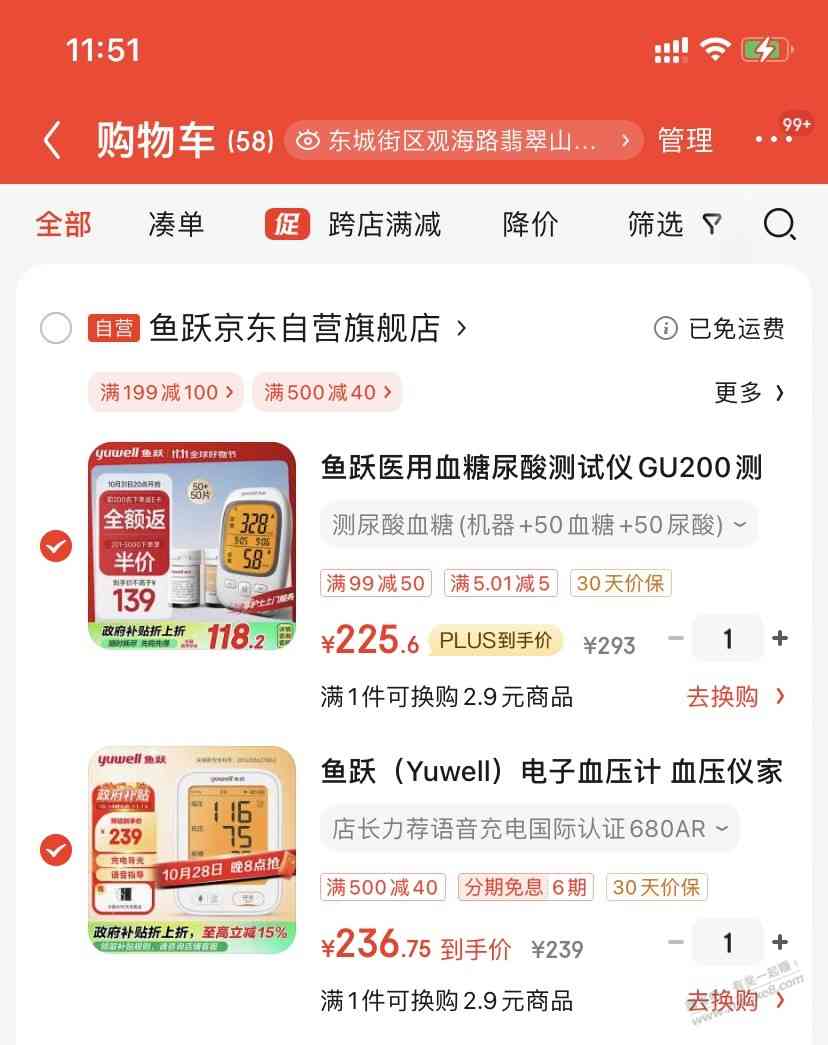828x1045 pixels.
Task: Change spec for 店长力荐语音充电国际认证680AR
Action: 530,829
